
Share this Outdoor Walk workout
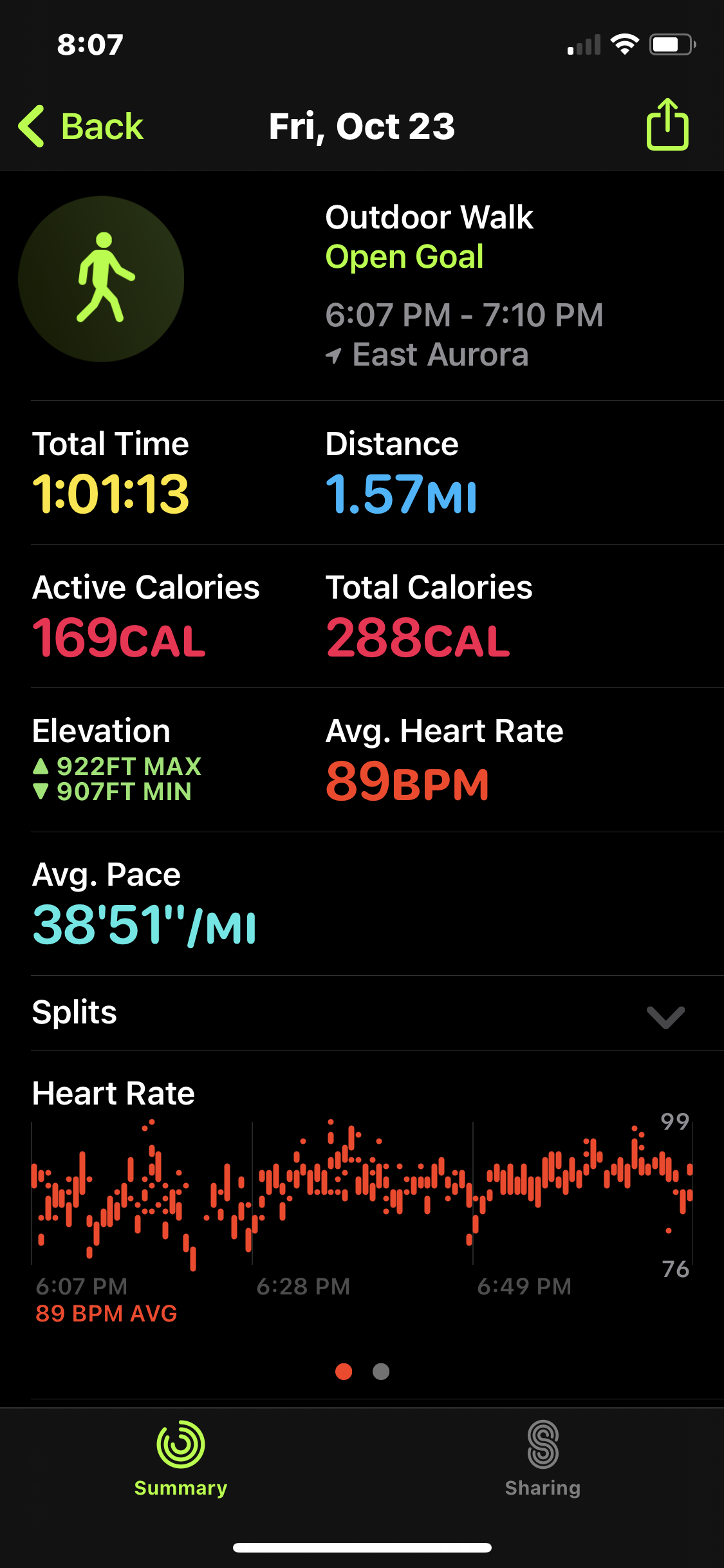tap(667, 125)
